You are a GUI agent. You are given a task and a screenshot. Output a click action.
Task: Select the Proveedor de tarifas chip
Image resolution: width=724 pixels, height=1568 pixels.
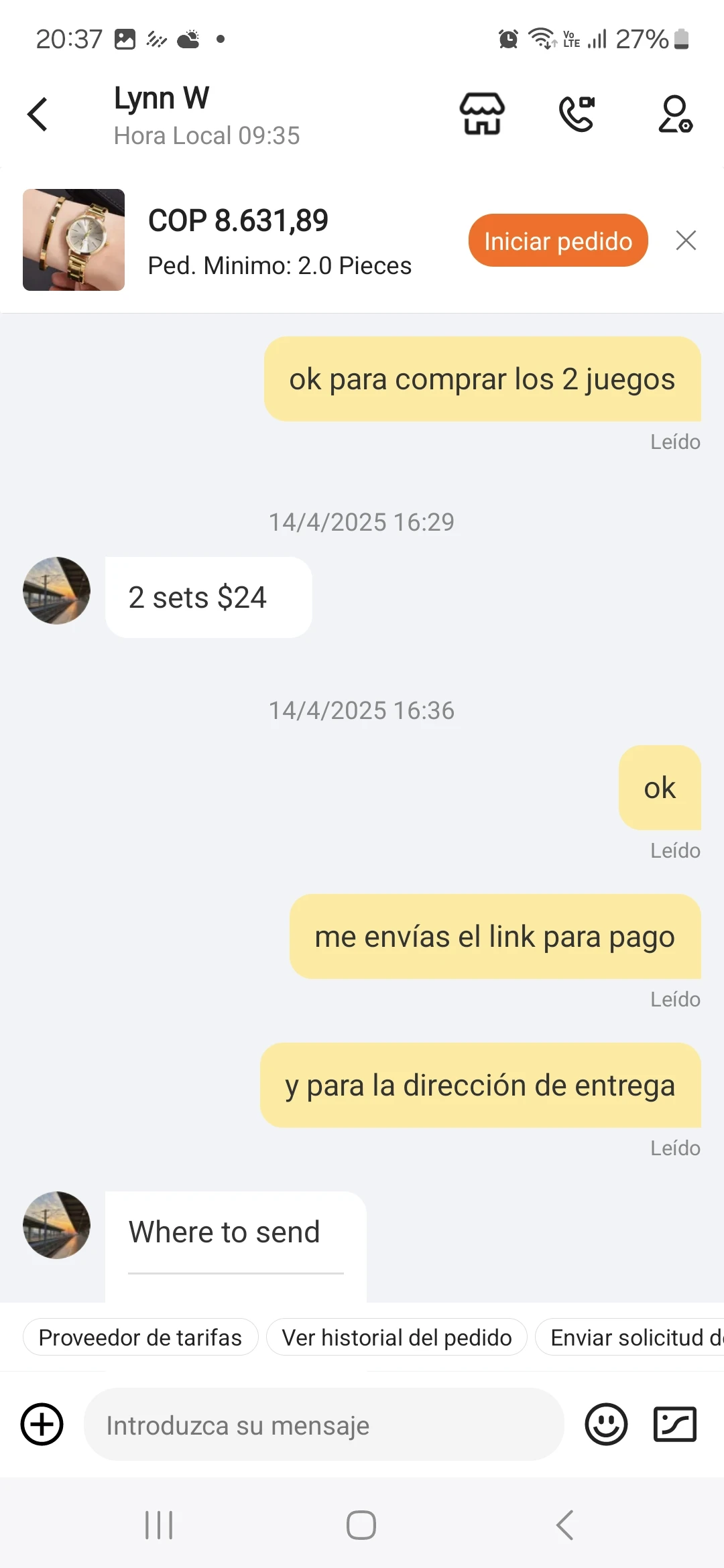[x=140, y=1337]
